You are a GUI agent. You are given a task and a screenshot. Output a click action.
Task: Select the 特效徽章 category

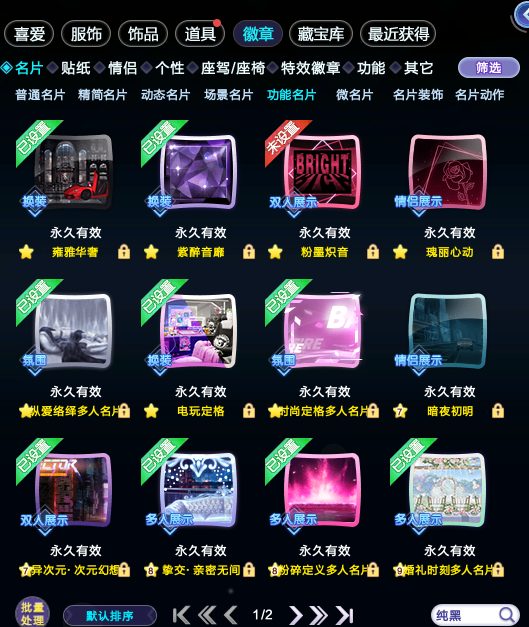tap(310, 68)
